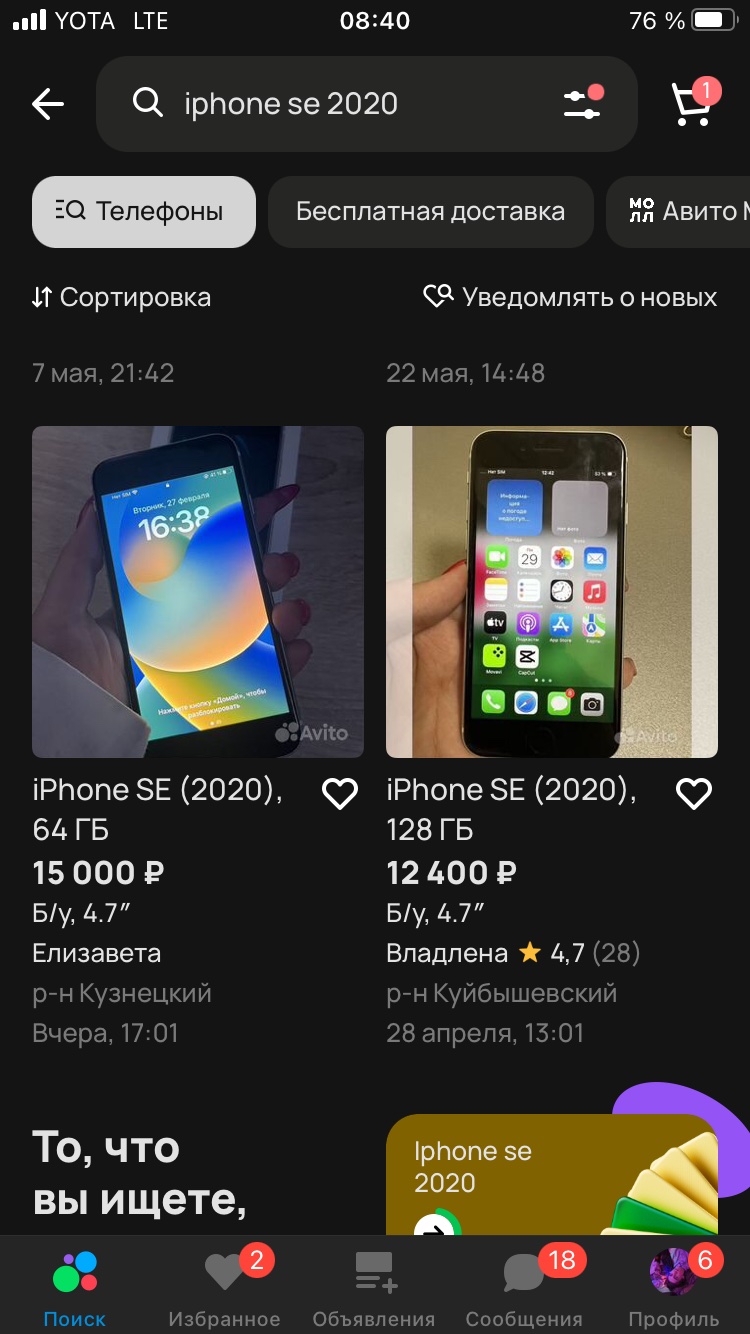Add the 128 ГБ iPhone to favorites
The image size is (750, 1334).
[x=694, y=794]
